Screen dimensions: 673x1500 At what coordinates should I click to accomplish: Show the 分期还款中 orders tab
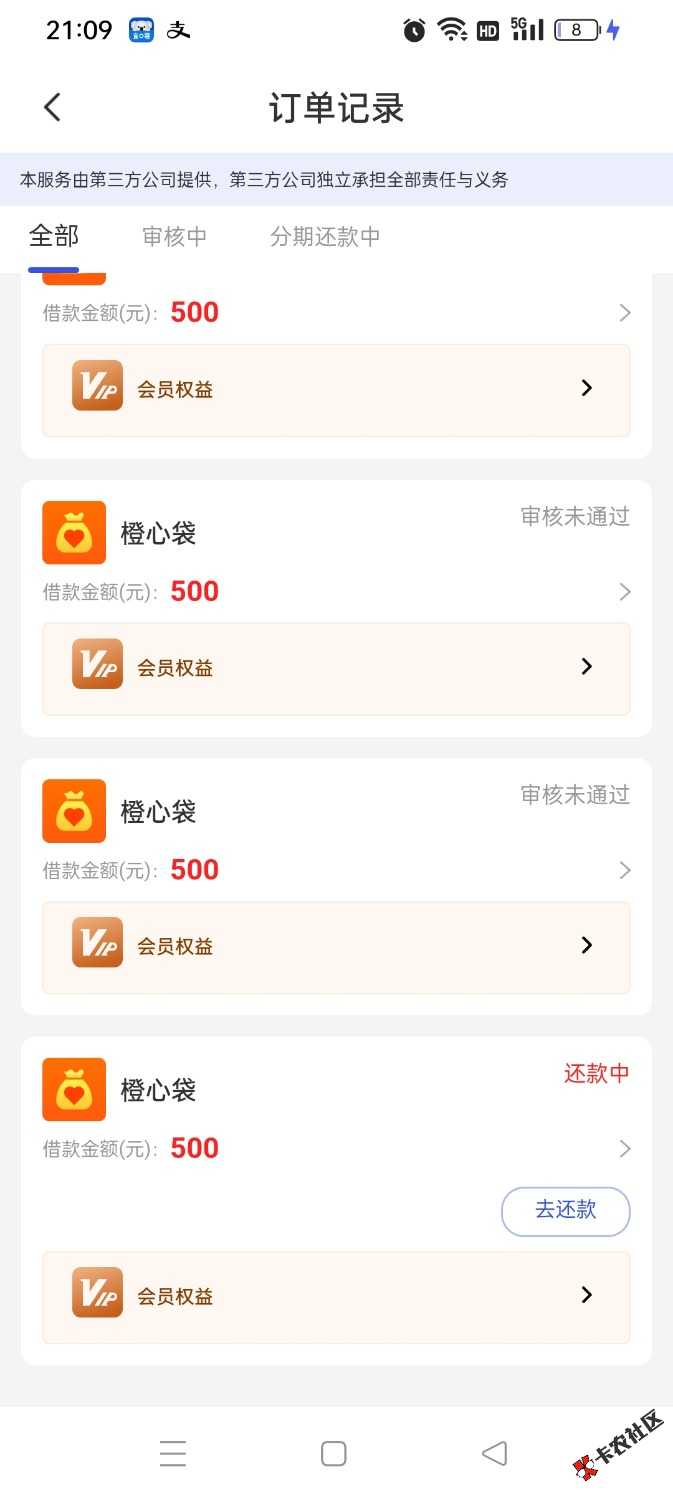pos(325,237)
